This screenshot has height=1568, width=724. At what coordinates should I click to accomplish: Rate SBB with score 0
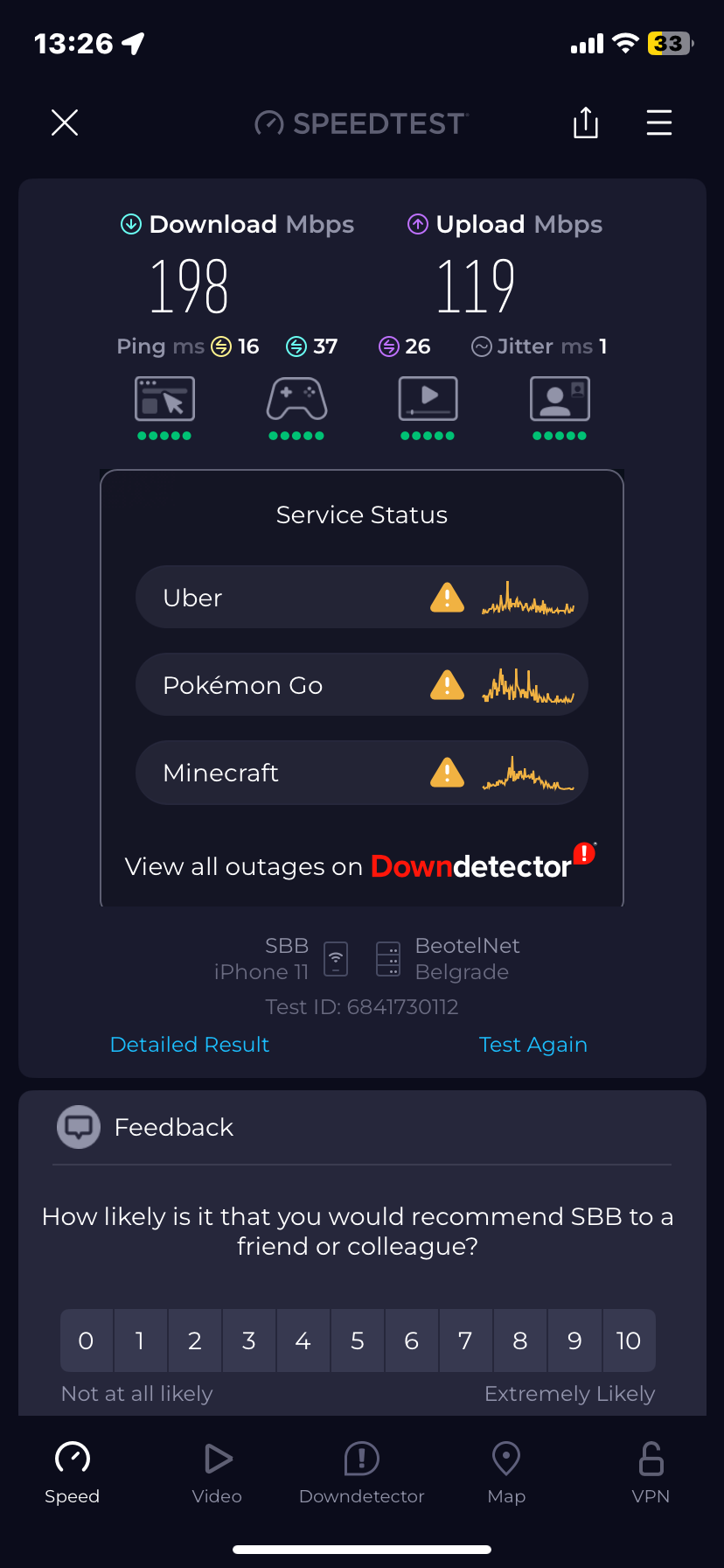86,1340
